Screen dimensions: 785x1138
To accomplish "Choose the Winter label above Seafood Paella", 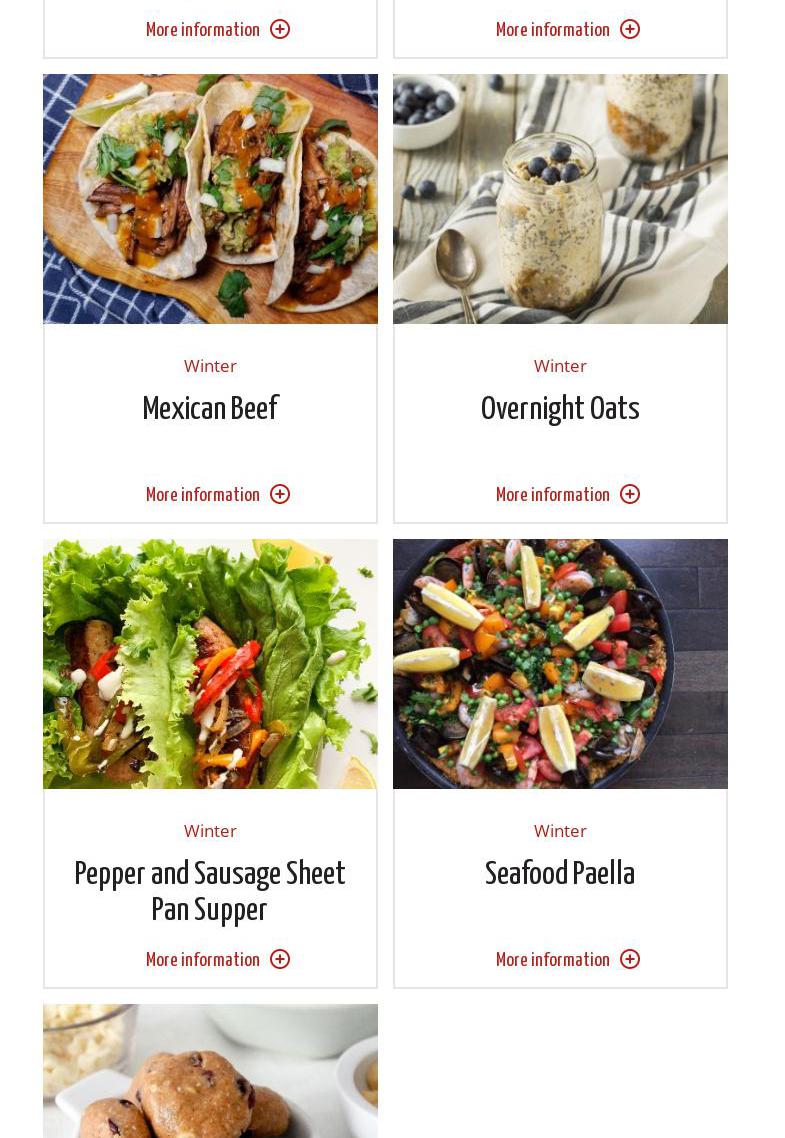I will tap(560, 831).
